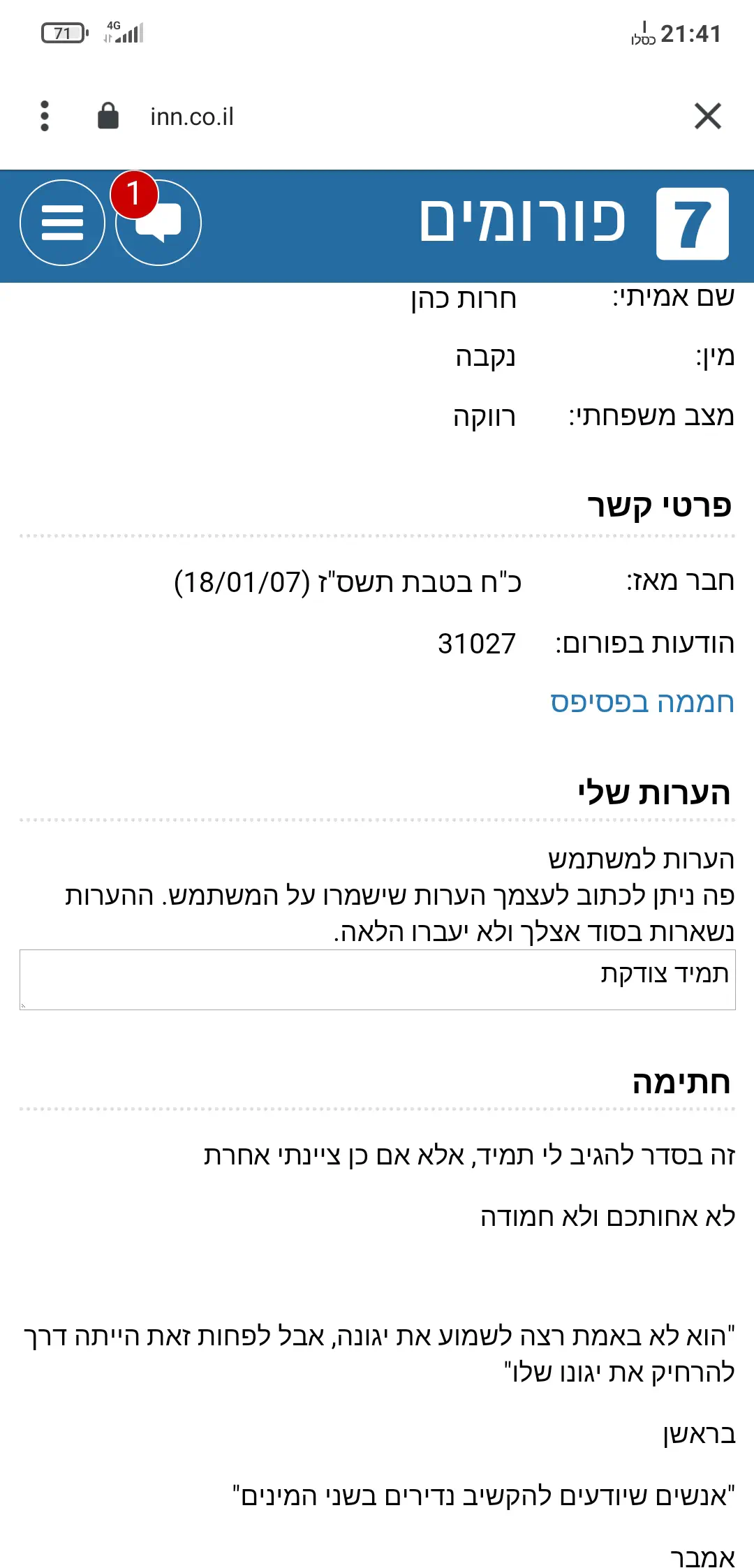Screen dimensions: 754x1568
Task: Edit the user notes text field
Action: [x=377, y=979]
